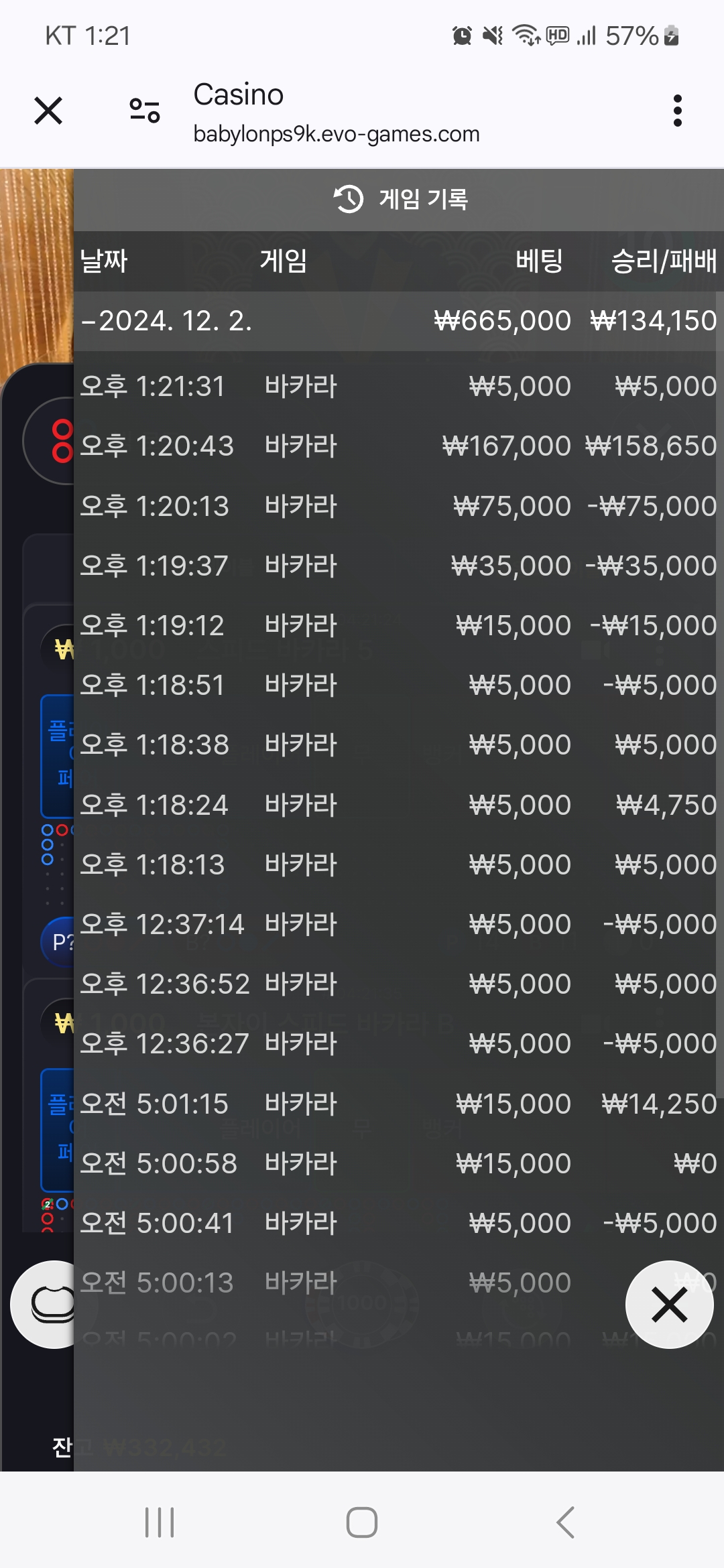Close the Casino browser tab
Viewport: 724px width, 1568px height.
pyautogui.click(x=48, y=111)
